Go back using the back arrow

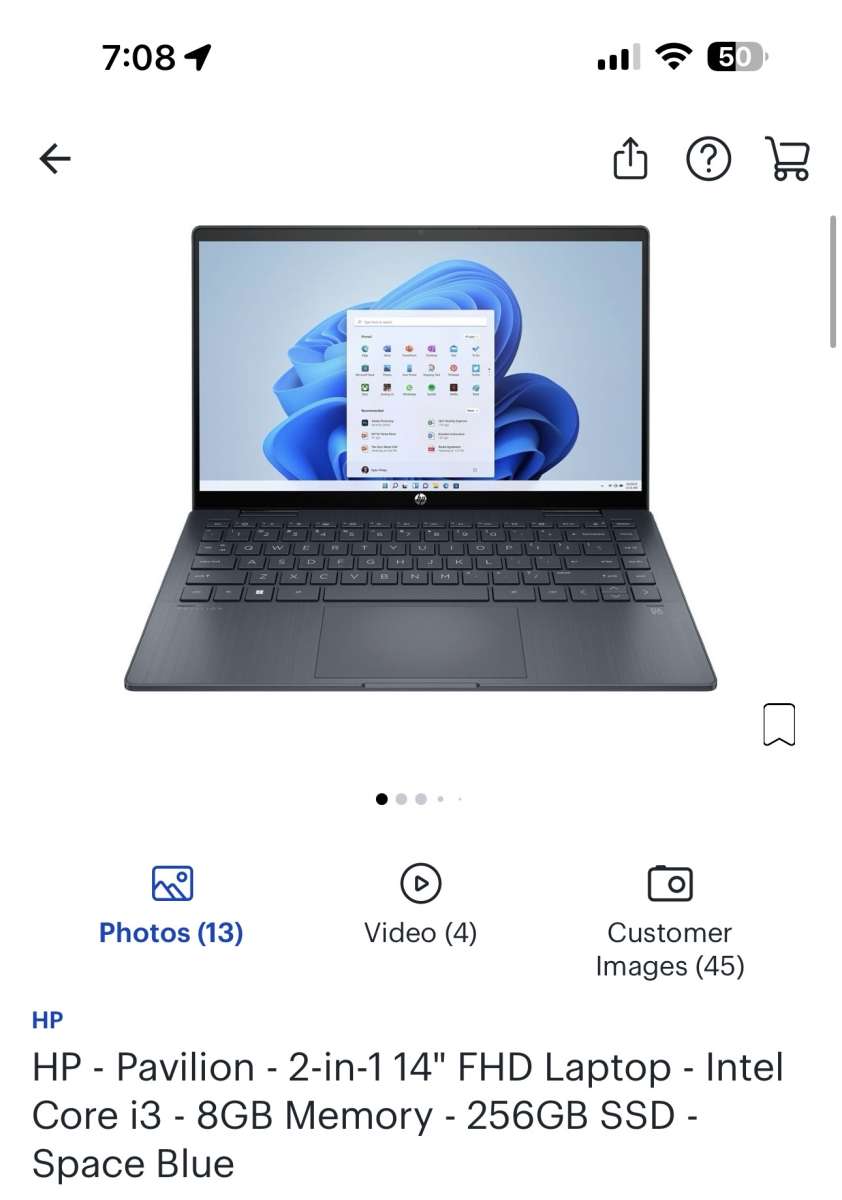pyautogui.click(x=55, y=158)
